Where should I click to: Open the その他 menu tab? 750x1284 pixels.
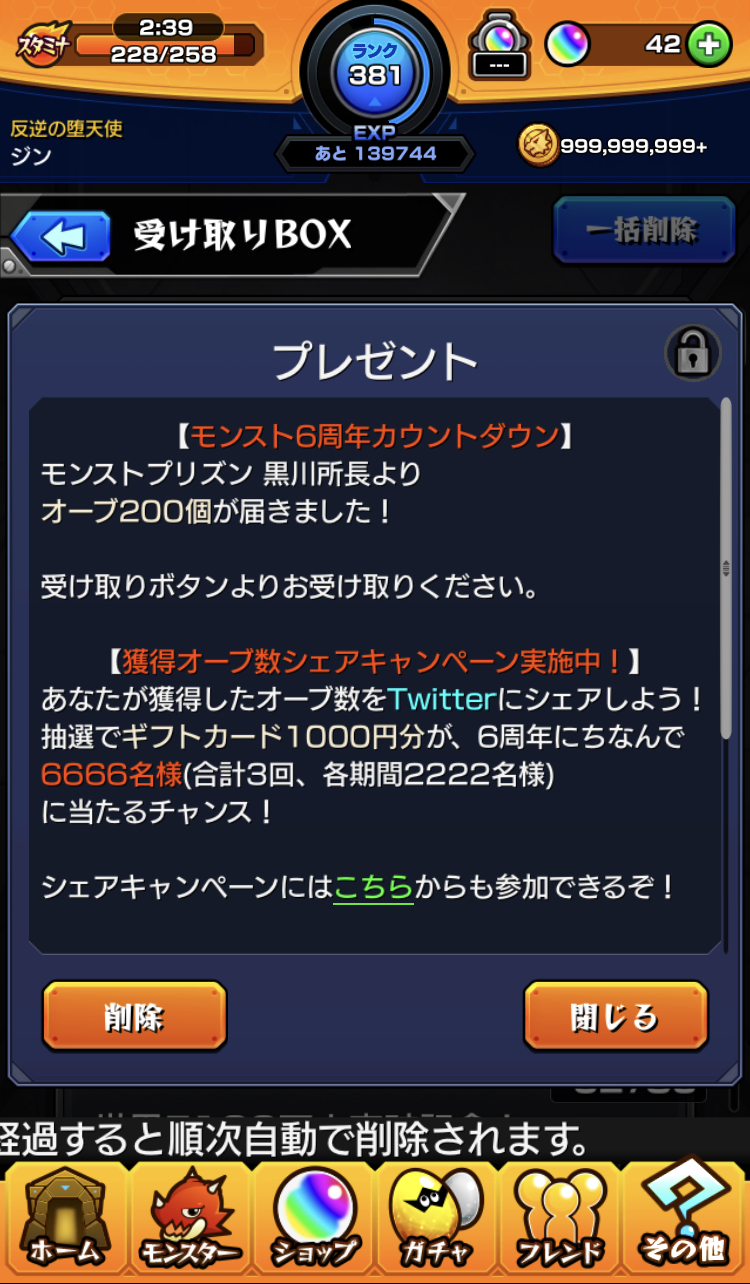(x=685, y=1219)
